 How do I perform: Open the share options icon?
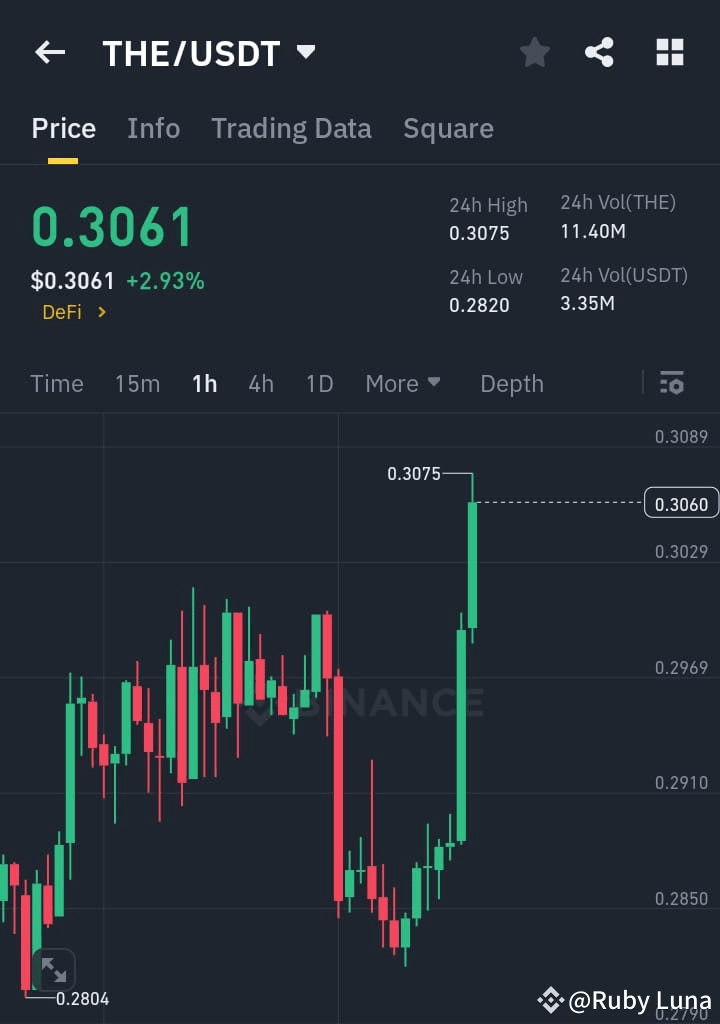click(599, 52)
